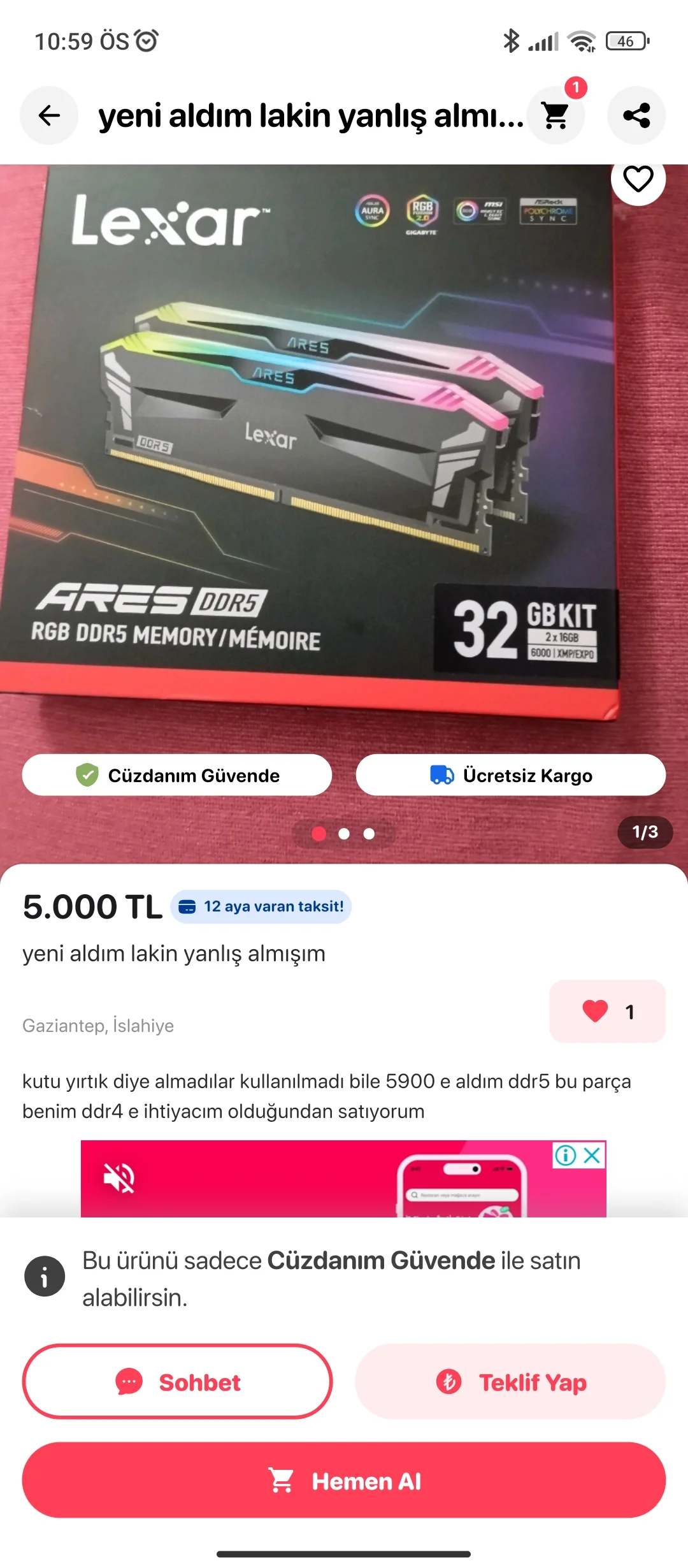The height and width of the screenshot is (1568, 688).
Task: Close the ad banner
Action: point(592,1155)
